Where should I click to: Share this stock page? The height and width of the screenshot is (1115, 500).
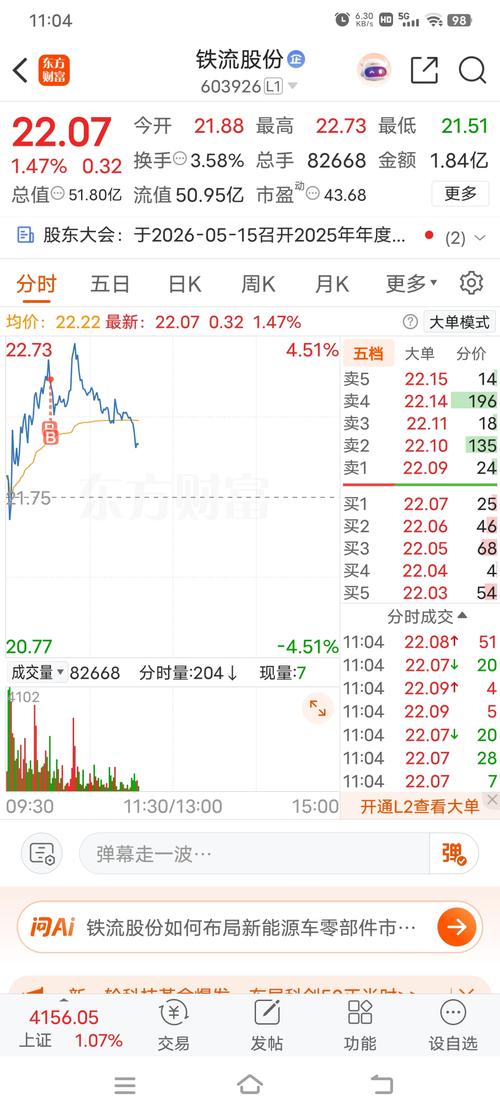425,70
